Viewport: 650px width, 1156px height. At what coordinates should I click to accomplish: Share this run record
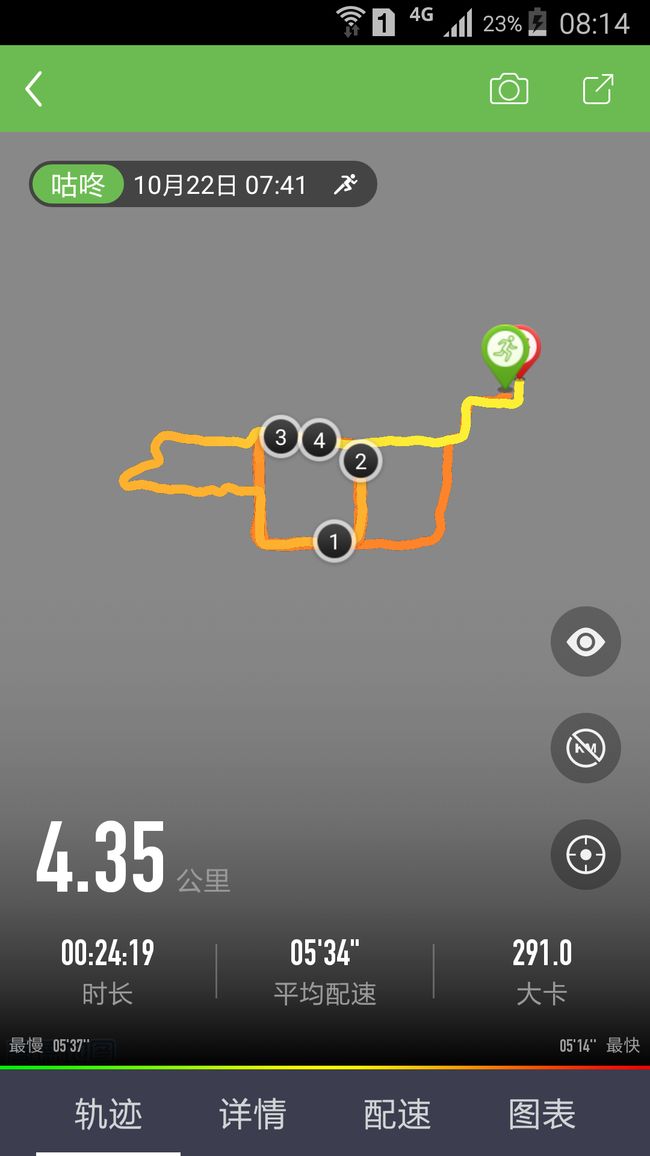598,89
